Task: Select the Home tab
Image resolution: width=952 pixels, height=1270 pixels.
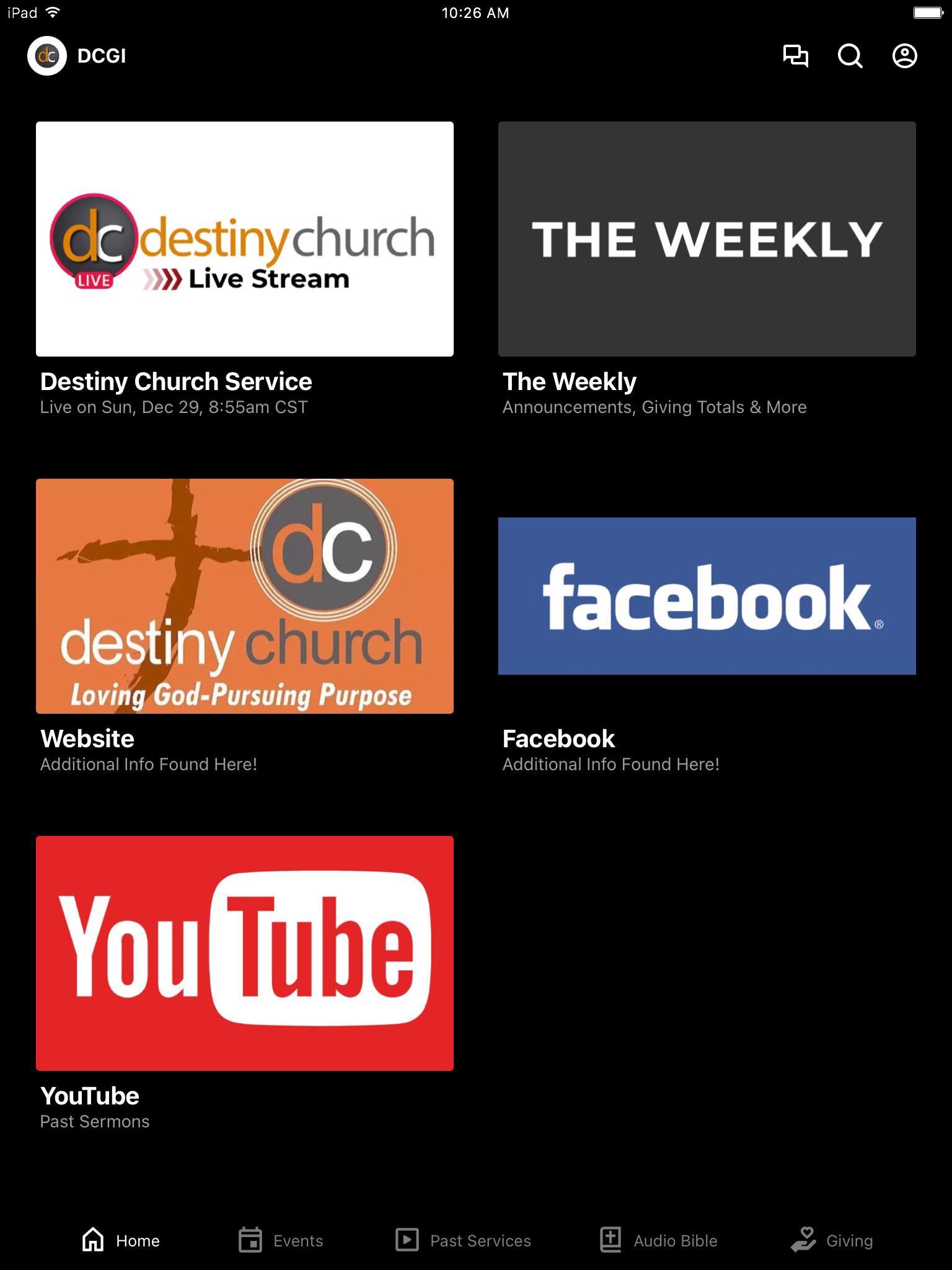Action: pos(121,1240)
